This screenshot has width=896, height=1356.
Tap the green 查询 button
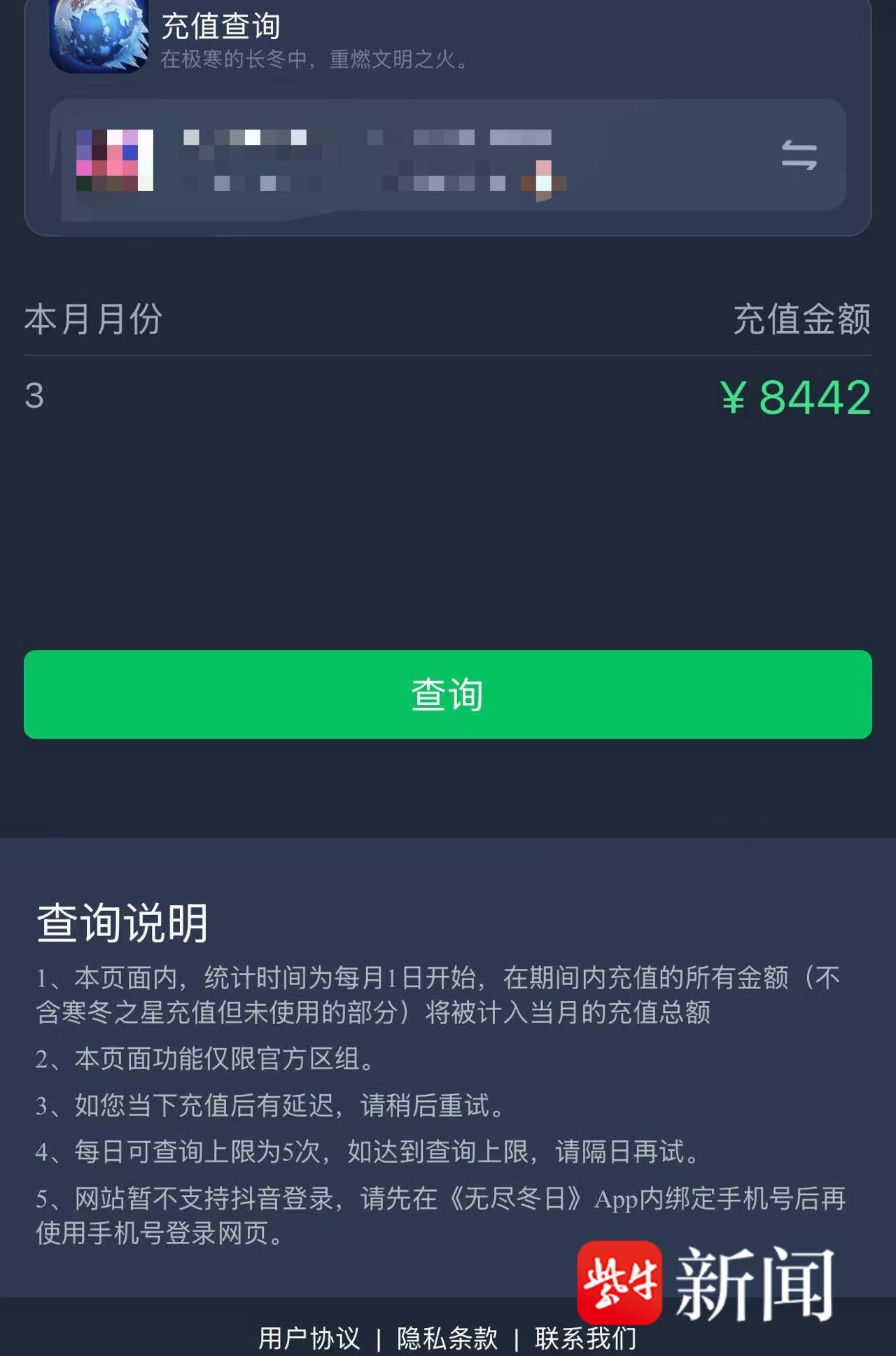(x=447, y=694)
